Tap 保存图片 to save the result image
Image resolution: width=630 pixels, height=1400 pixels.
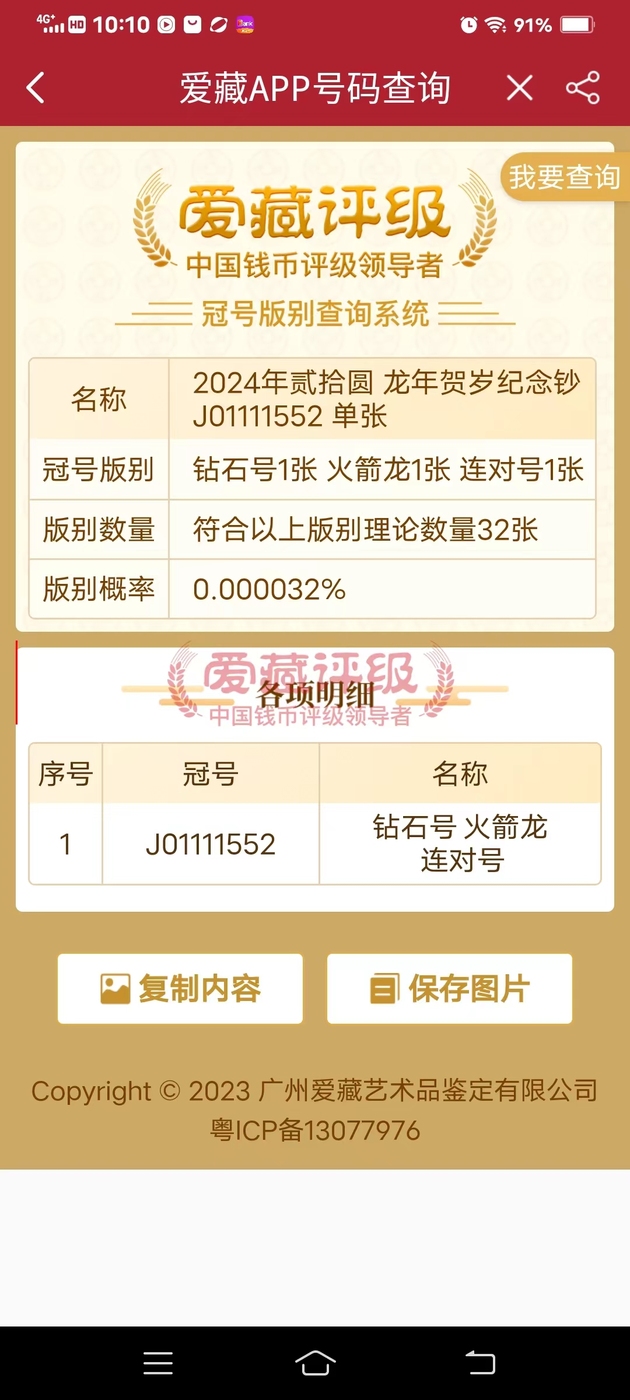click(x=449, y=989)
